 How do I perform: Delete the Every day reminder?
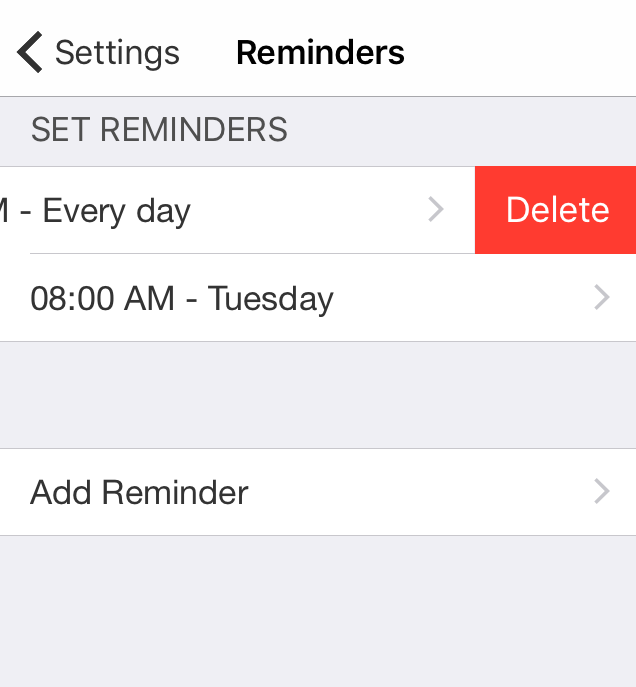tap(556, 210)
